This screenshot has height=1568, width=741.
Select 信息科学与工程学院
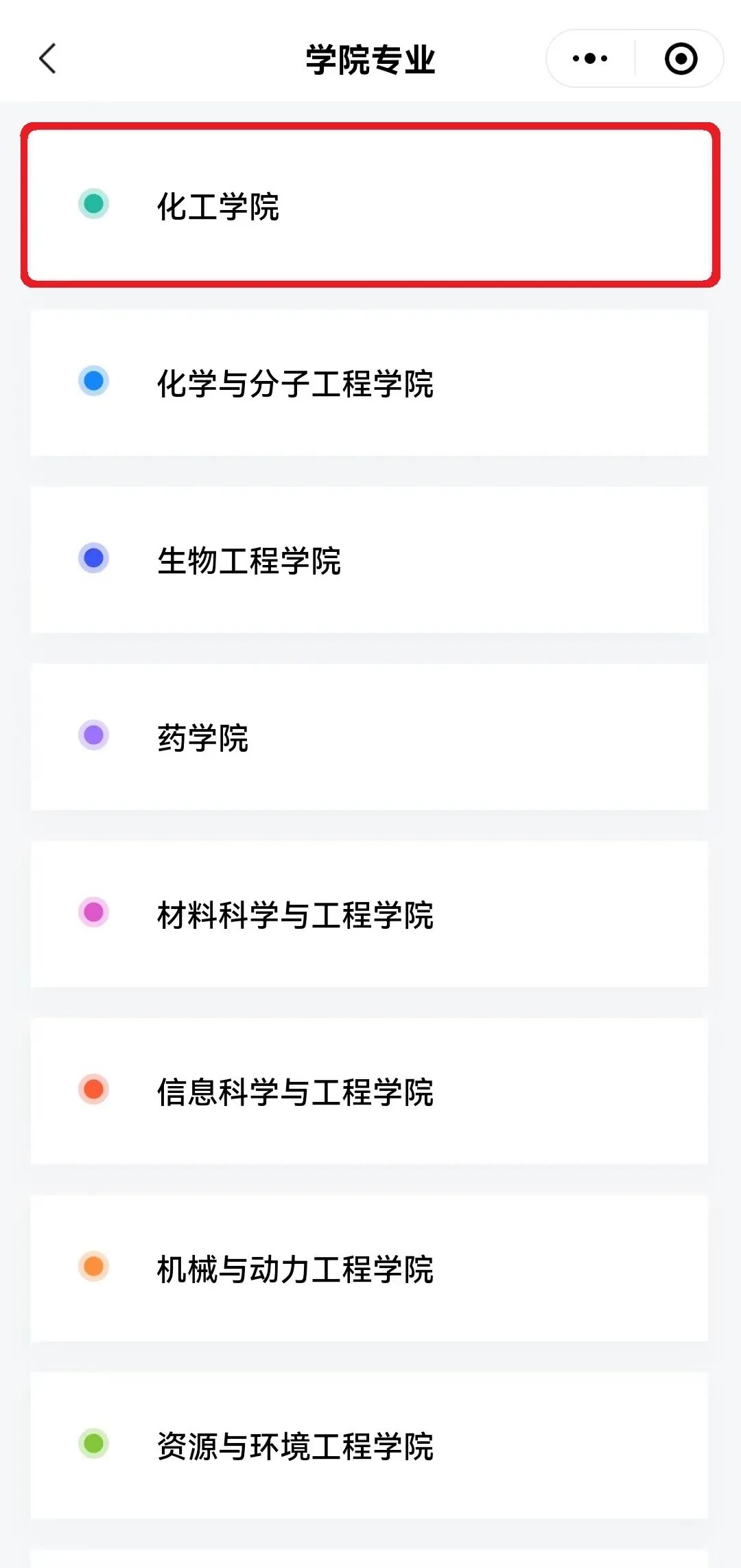370,1091
